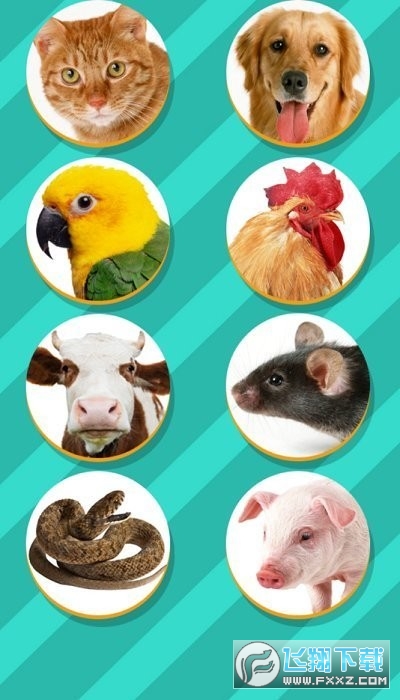
Task: Tap the cow picture button
Action: coord(98,386)
